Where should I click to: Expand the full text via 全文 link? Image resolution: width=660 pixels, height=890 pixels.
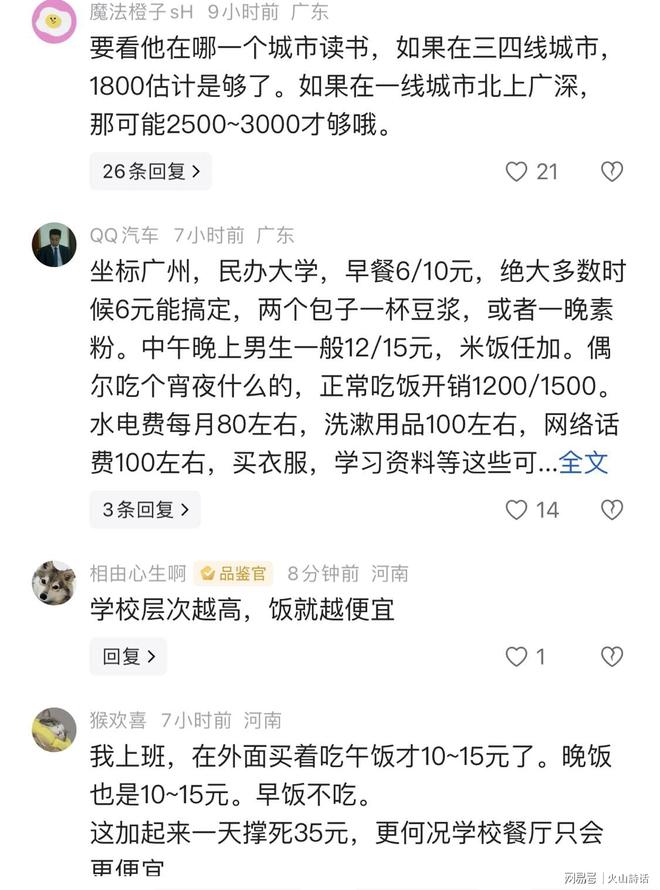click(x=583, y=462)
